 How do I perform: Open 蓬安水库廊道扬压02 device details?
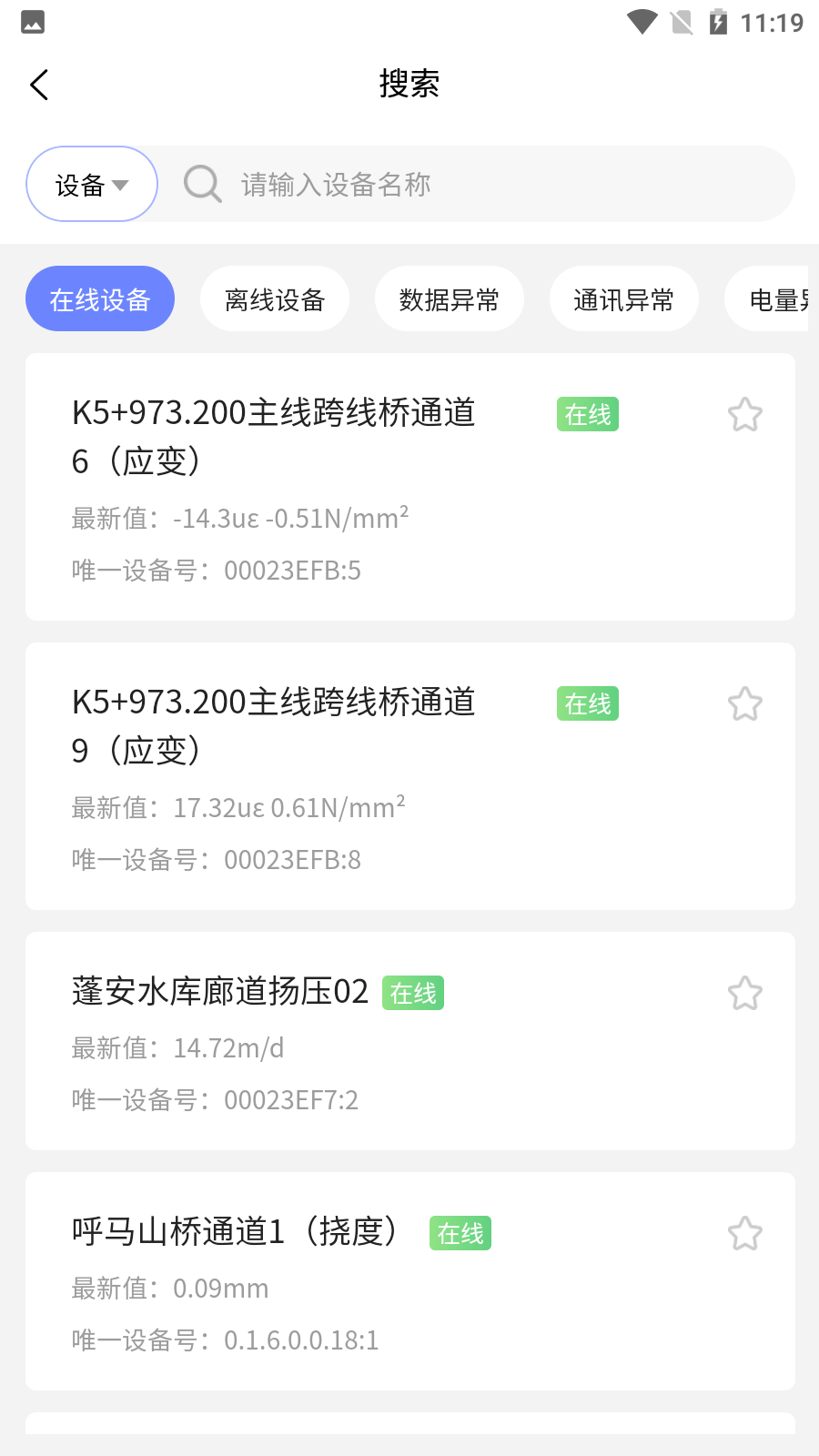(x=410, y=1041)
